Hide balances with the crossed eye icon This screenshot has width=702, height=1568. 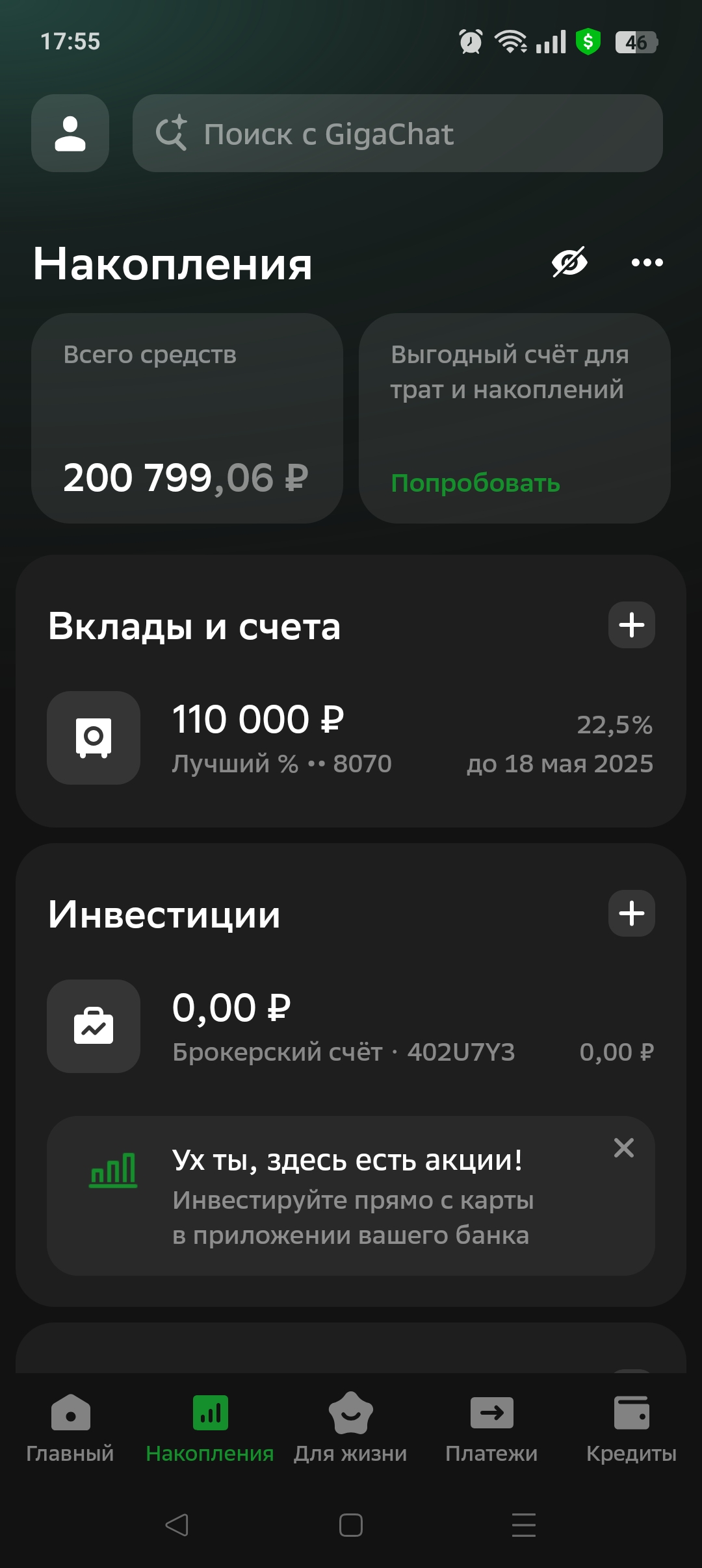click(x=569, y=262)
